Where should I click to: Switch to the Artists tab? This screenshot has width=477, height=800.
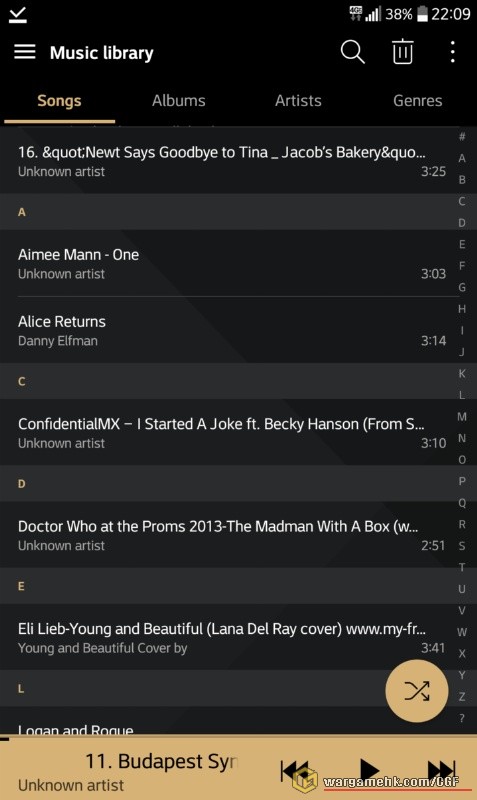(298, 101)
